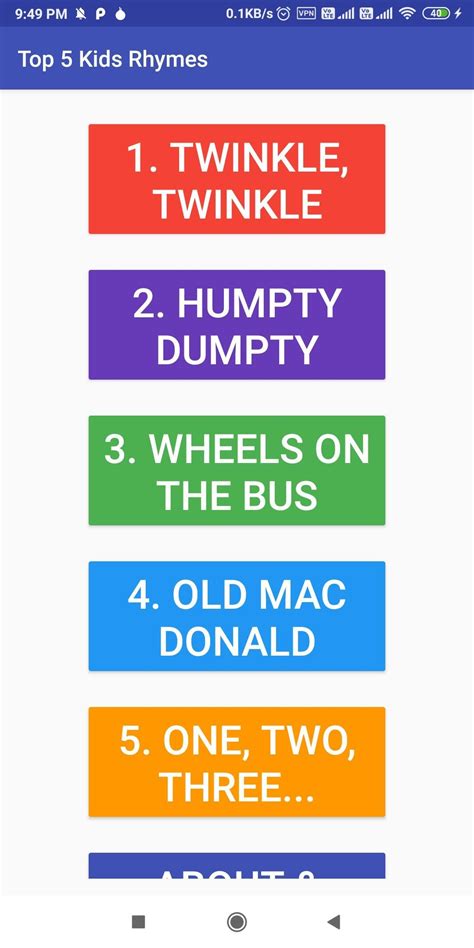
Task: Open the Old Mac Donald rhyme
Action: coord(237,616)
